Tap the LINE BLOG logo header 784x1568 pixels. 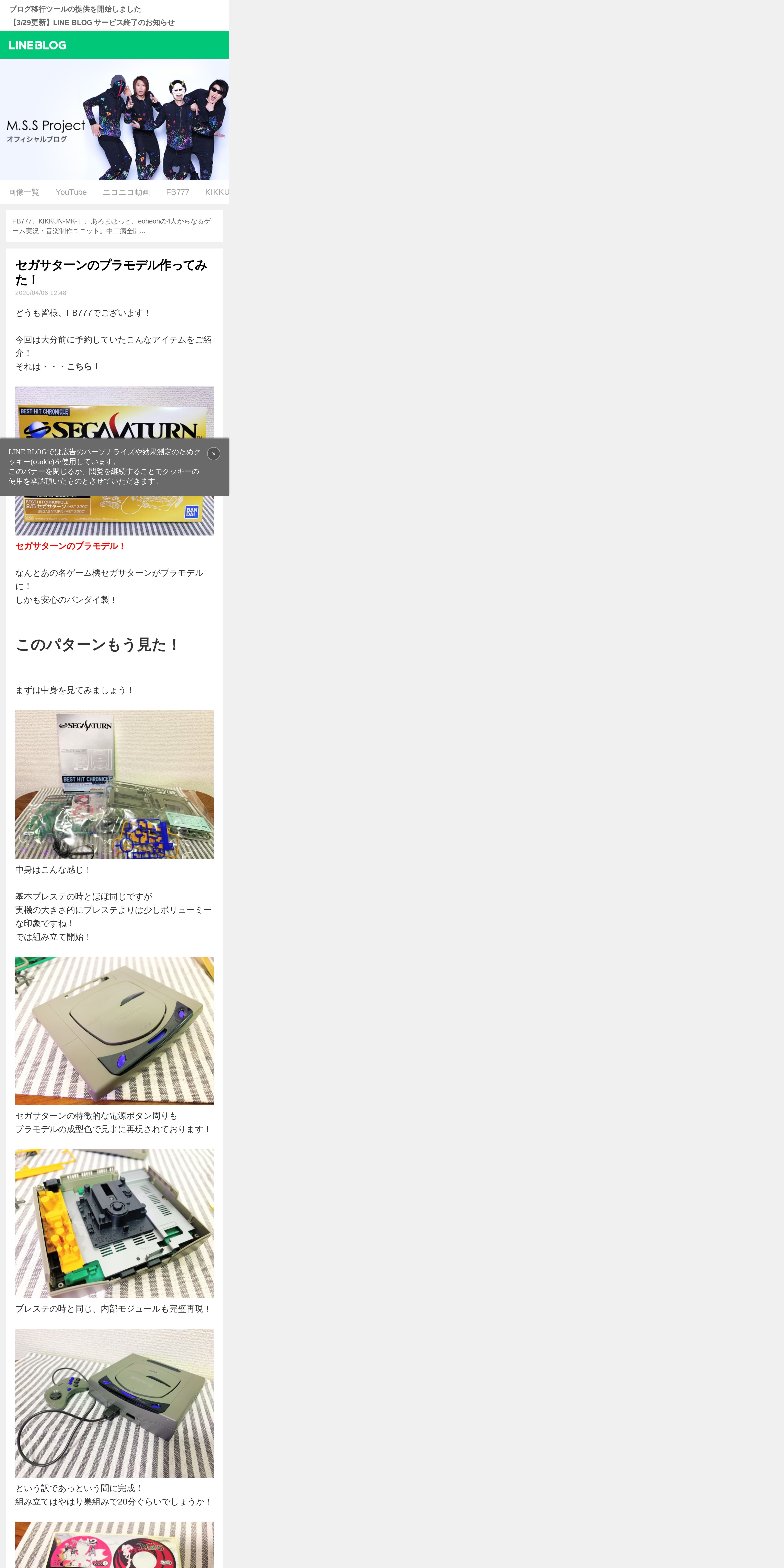[x=38, y=45]
